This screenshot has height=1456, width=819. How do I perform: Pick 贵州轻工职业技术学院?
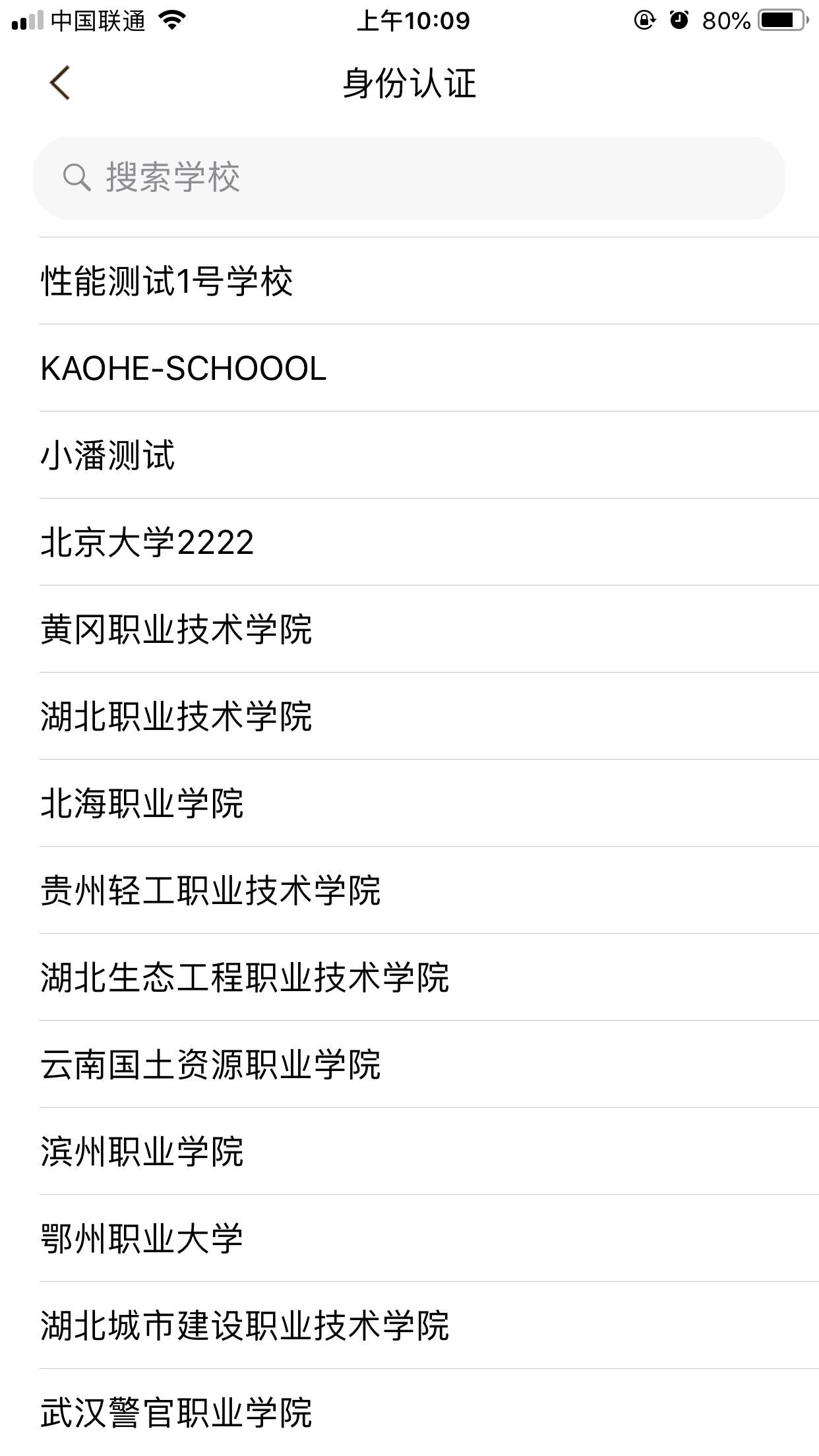click(210, 891)
